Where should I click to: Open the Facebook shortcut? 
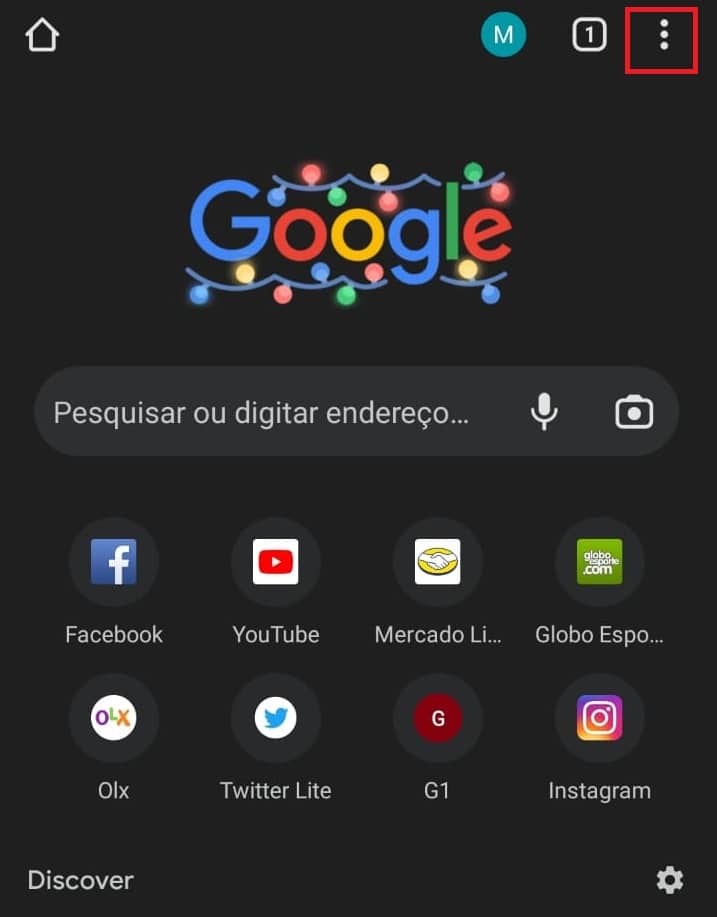click(113, 562)
